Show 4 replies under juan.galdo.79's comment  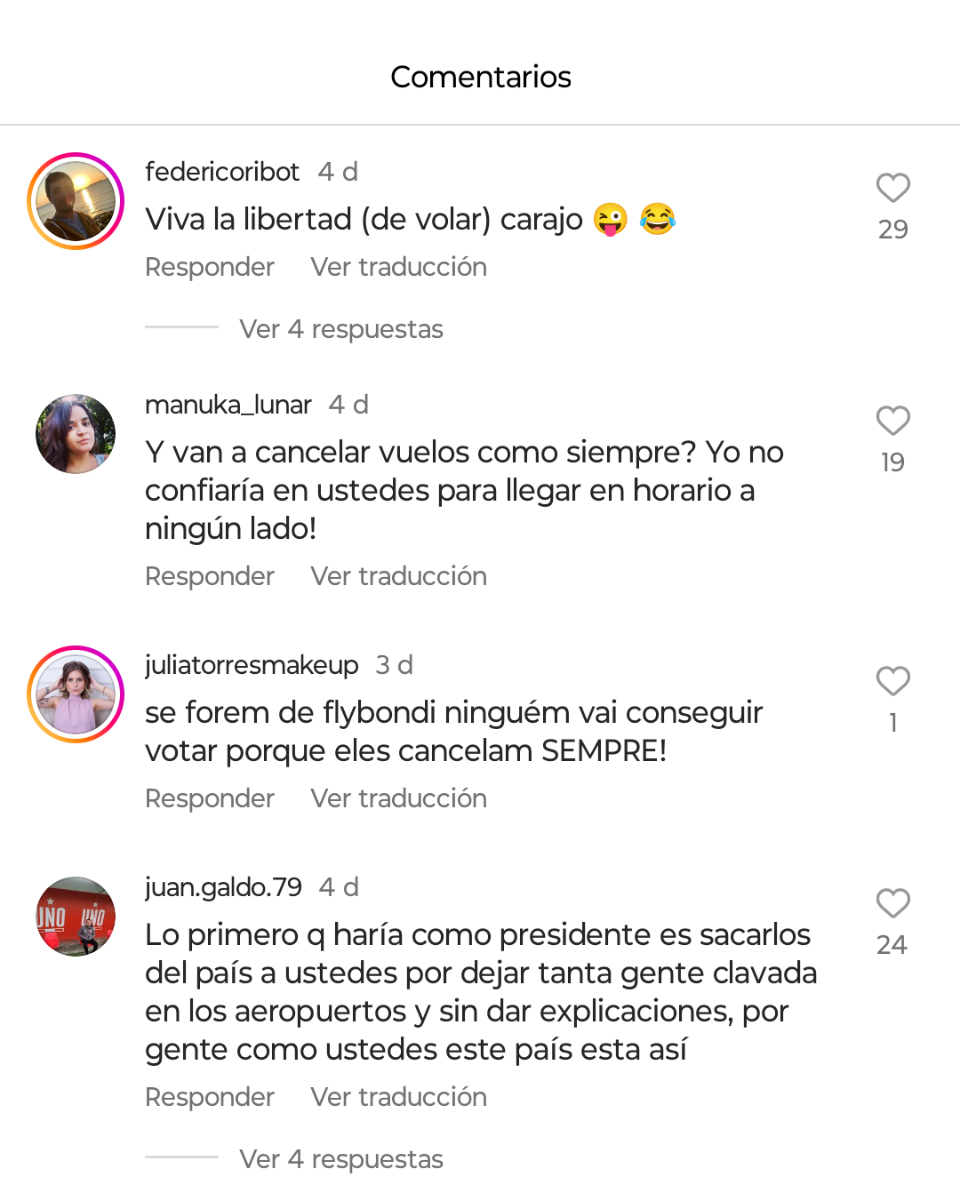(341, 1159)
